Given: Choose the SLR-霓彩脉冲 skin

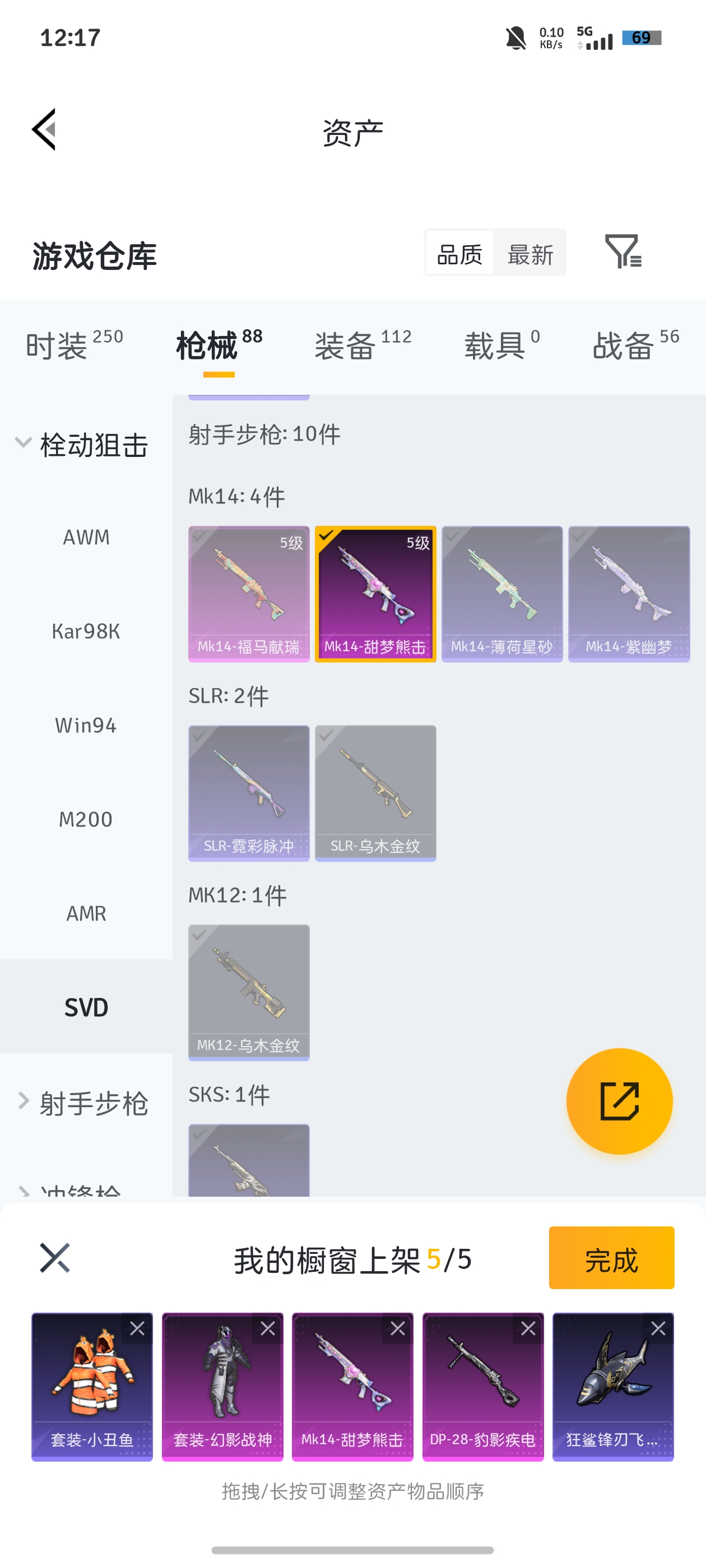Looking at the screenshot, I should tap(249, 792).
